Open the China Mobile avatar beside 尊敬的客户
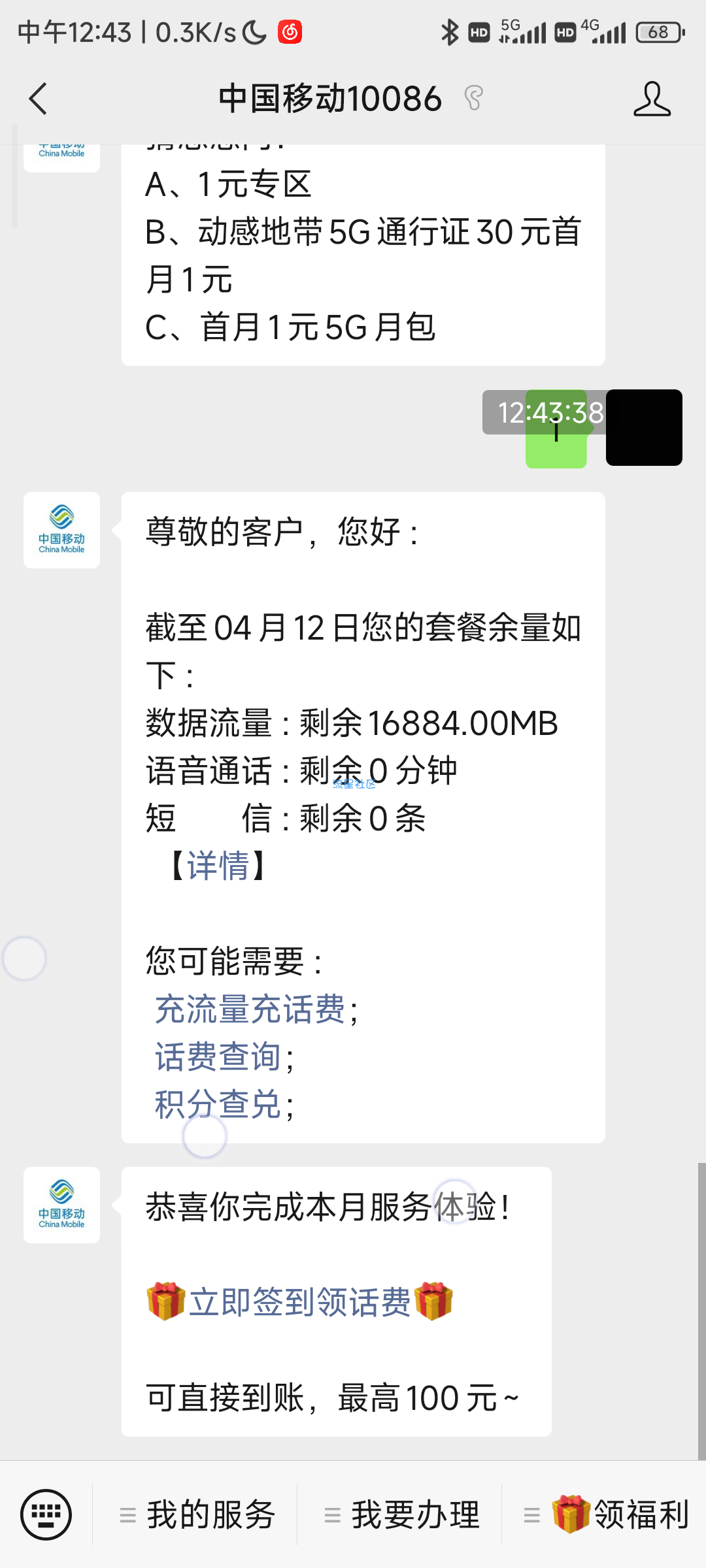 click(61, 530)
